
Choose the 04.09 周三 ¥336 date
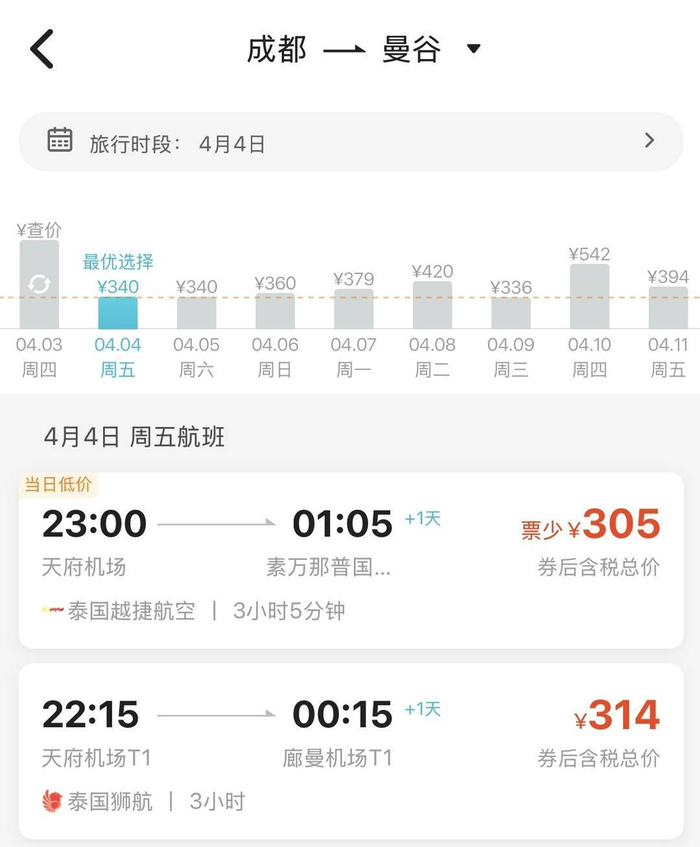(511, 328)
